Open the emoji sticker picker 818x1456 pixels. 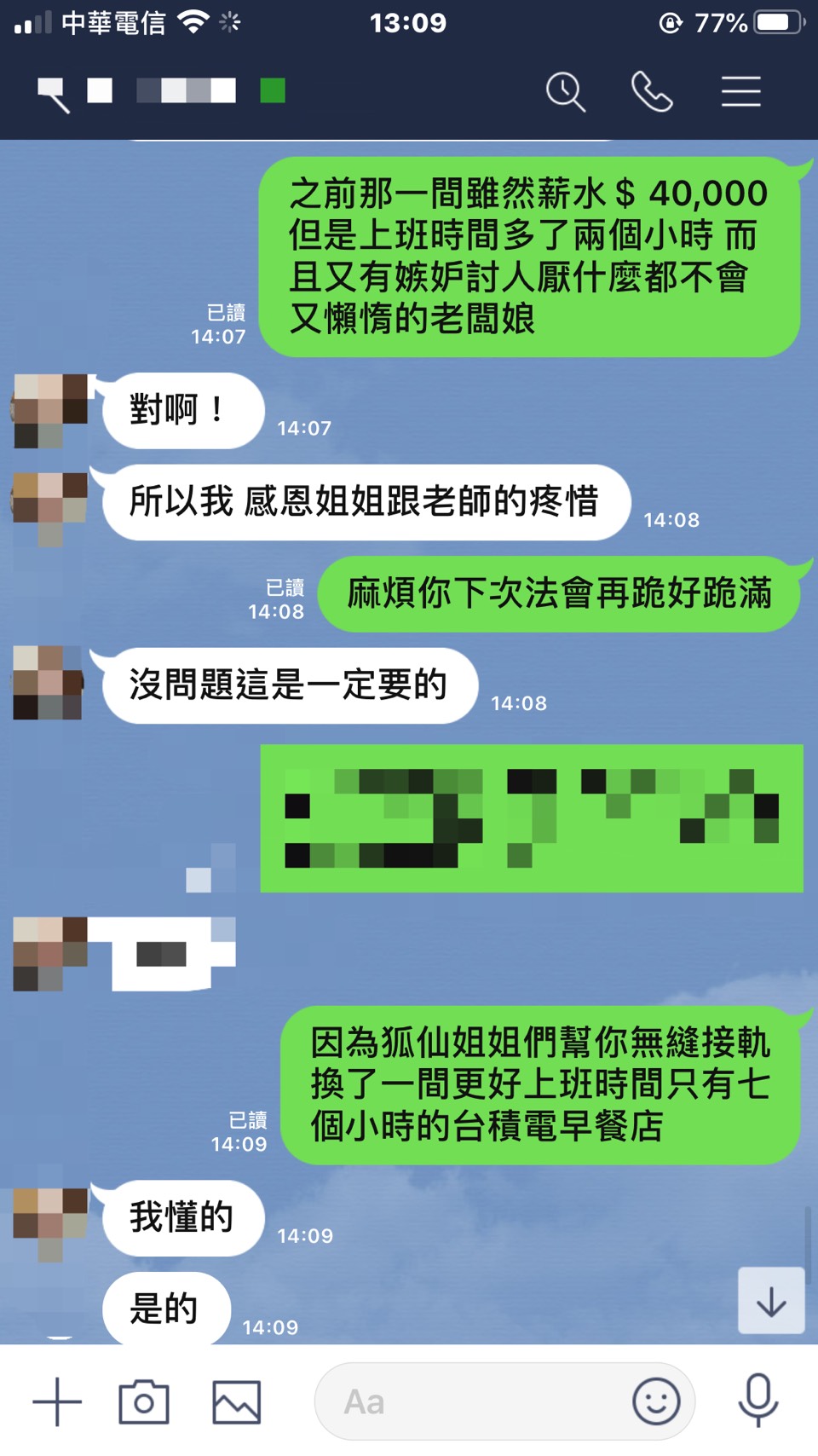click(656, 1401)
